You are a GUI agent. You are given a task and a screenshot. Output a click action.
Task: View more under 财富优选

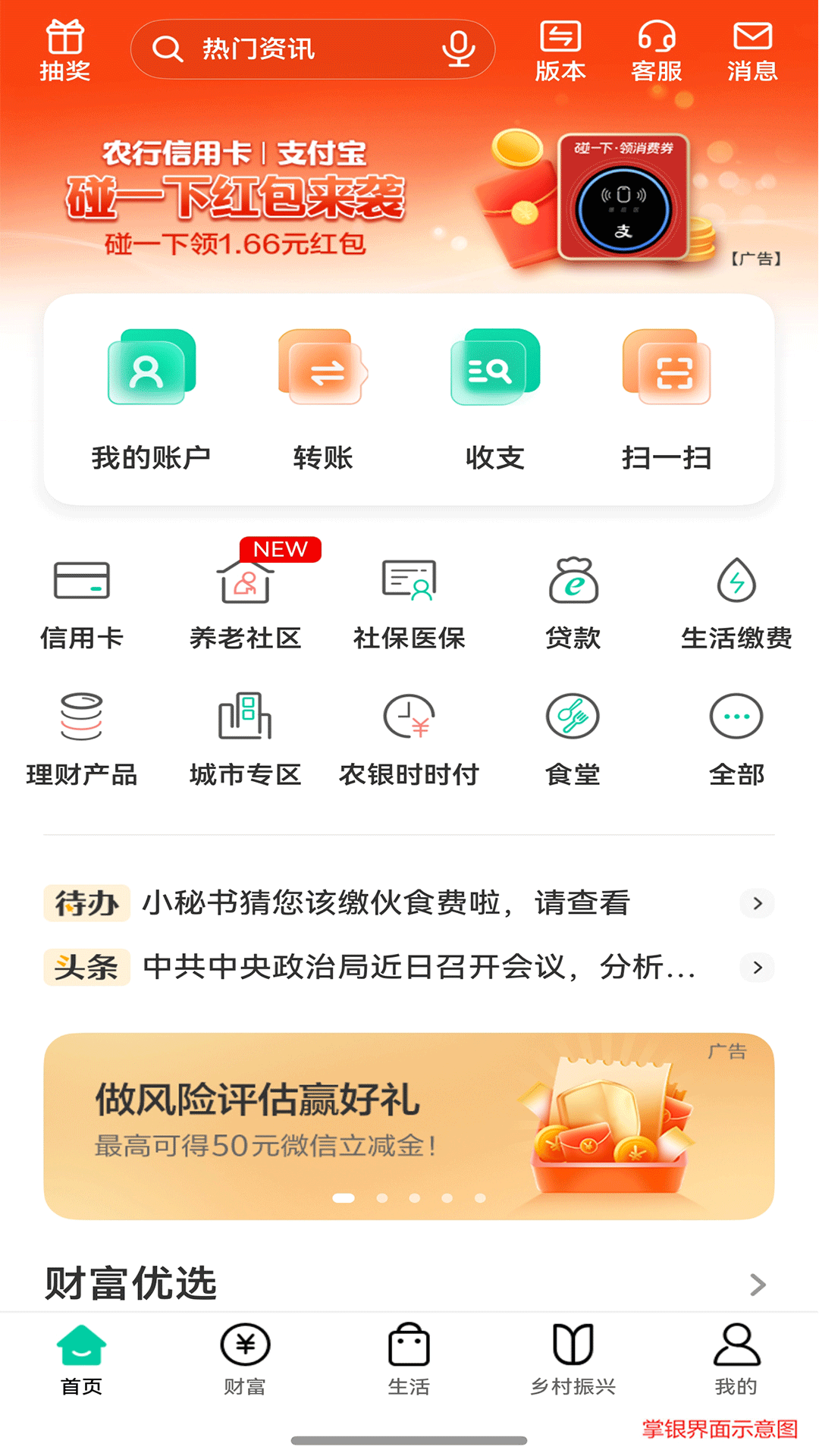[x=756, y=1284]
